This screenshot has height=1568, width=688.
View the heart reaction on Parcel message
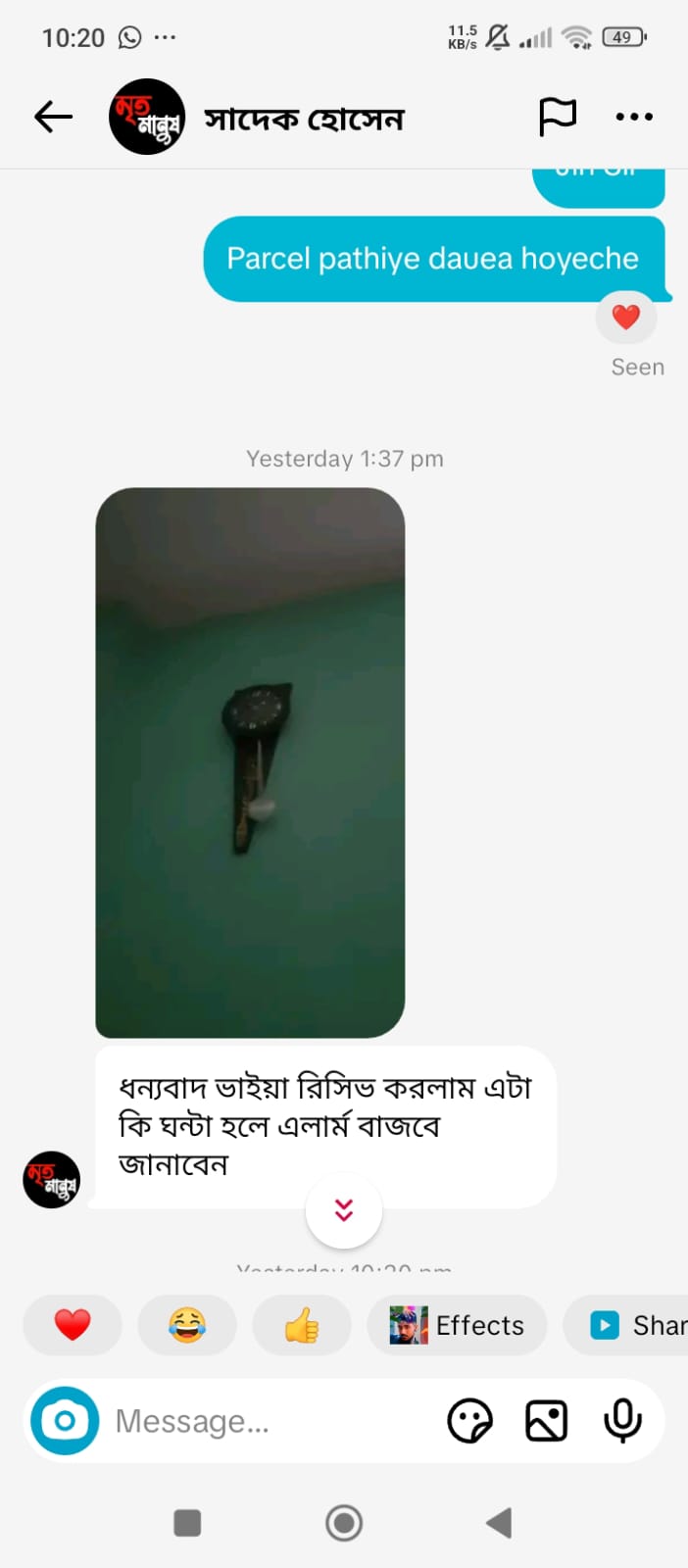pyautogui.click(x=626, y=317)
